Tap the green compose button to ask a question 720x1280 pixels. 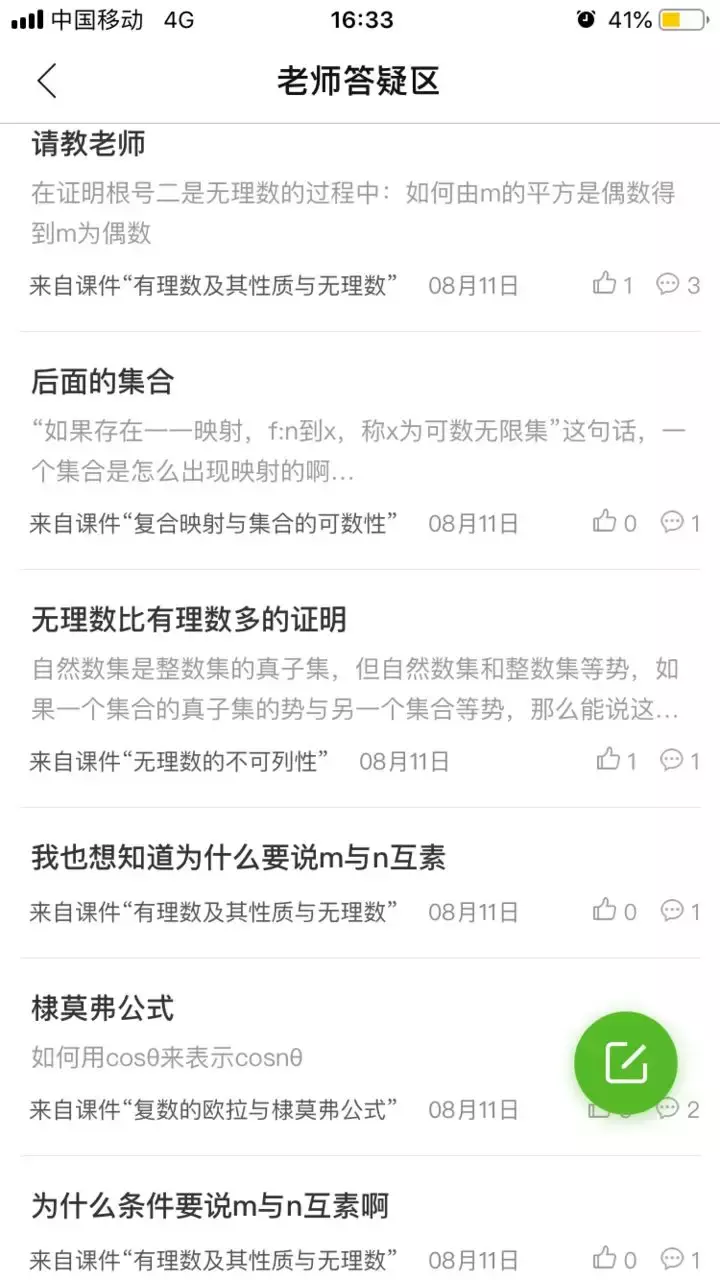coord(626,1062)
